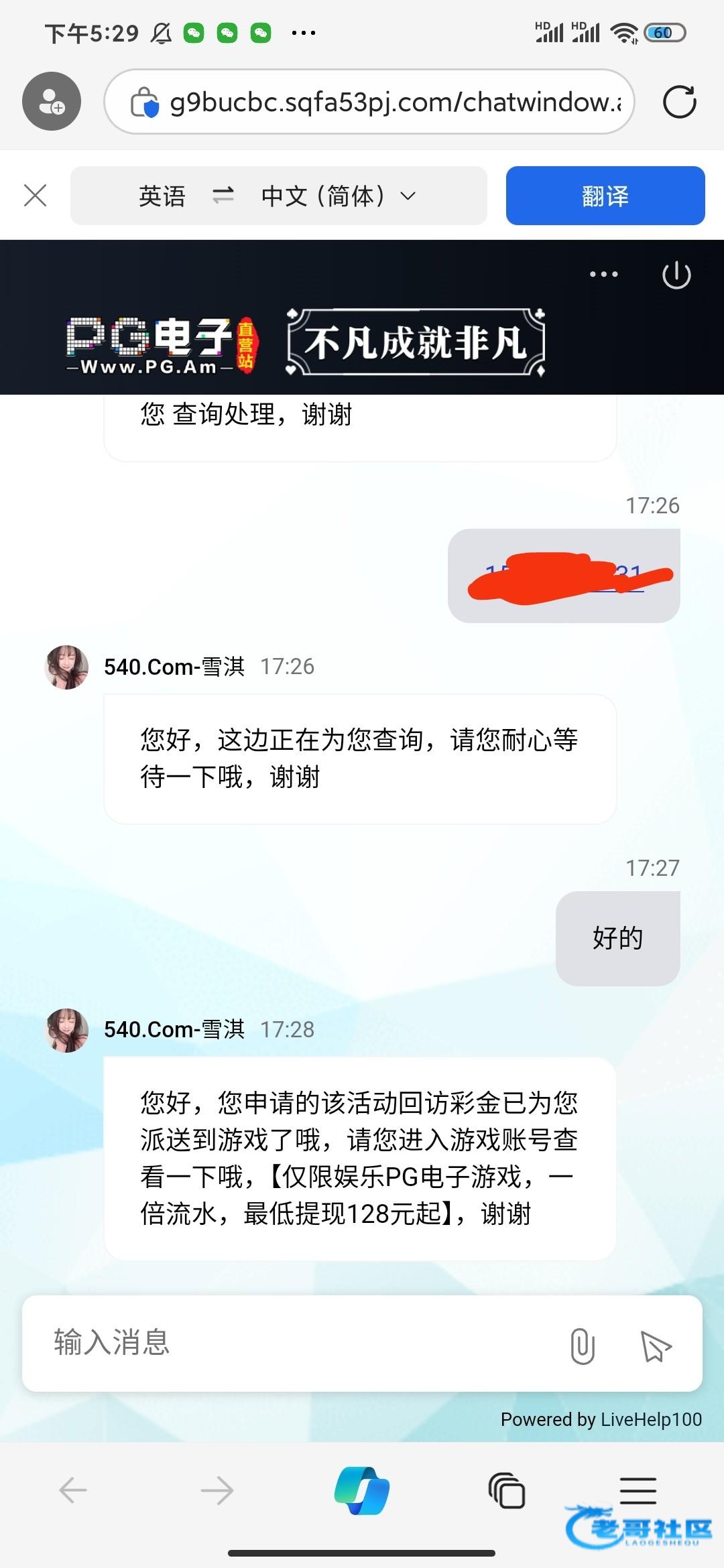The height and width of the screenshot is (1568, 724).
Task: Go forward to the next page
Action: point(217,1491)
